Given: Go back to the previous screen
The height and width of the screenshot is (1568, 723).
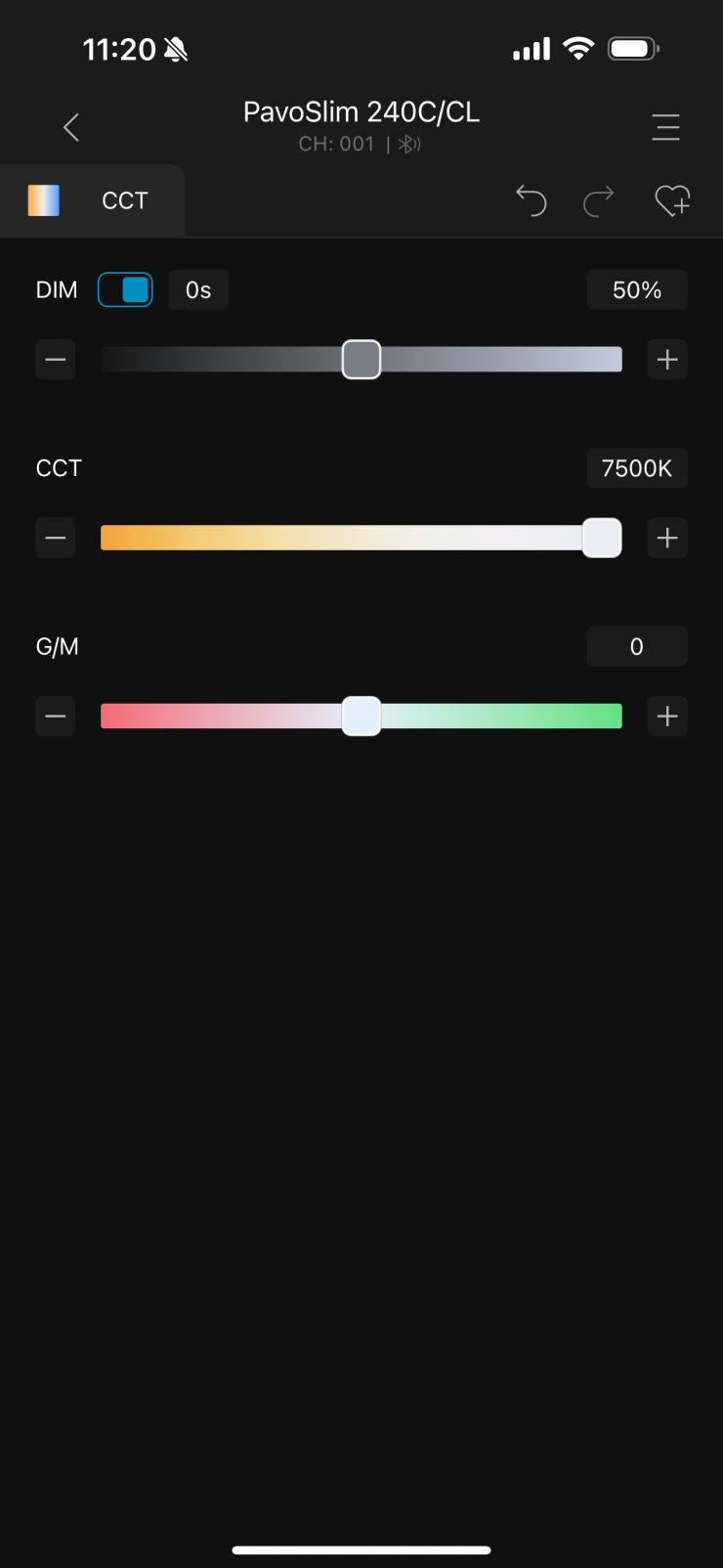Looking at the screenshot, I should pyautogui.click(x=71, y=127).
